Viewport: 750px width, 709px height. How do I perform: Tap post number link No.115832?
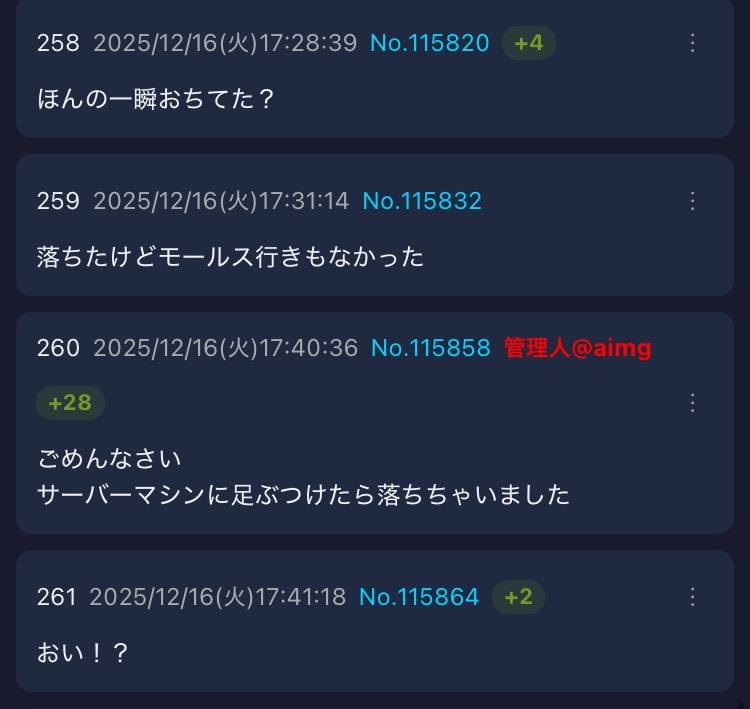click(x=422, y=201)
